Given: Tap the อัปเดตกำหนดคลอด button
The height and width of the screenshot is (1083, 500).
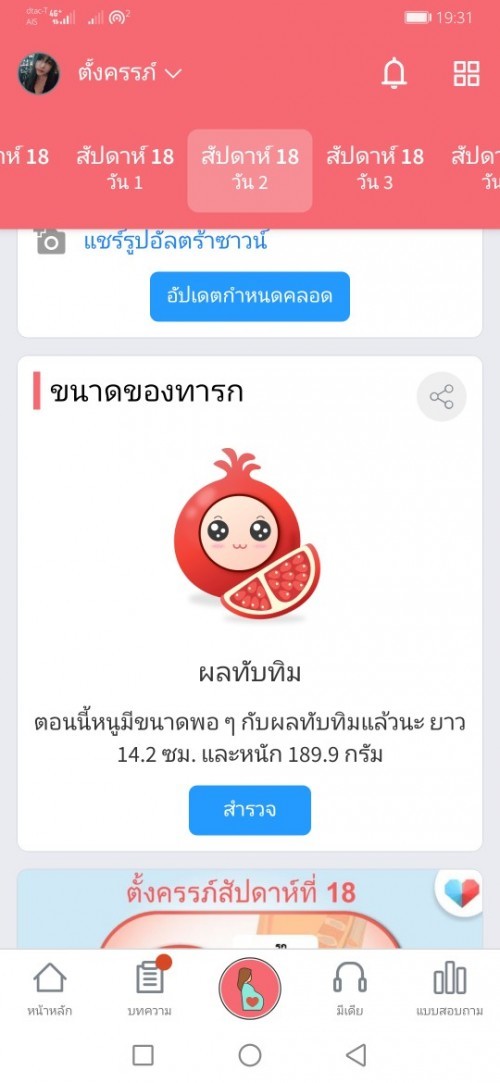Looking at the screenshot, I should (x=250, y=296).
